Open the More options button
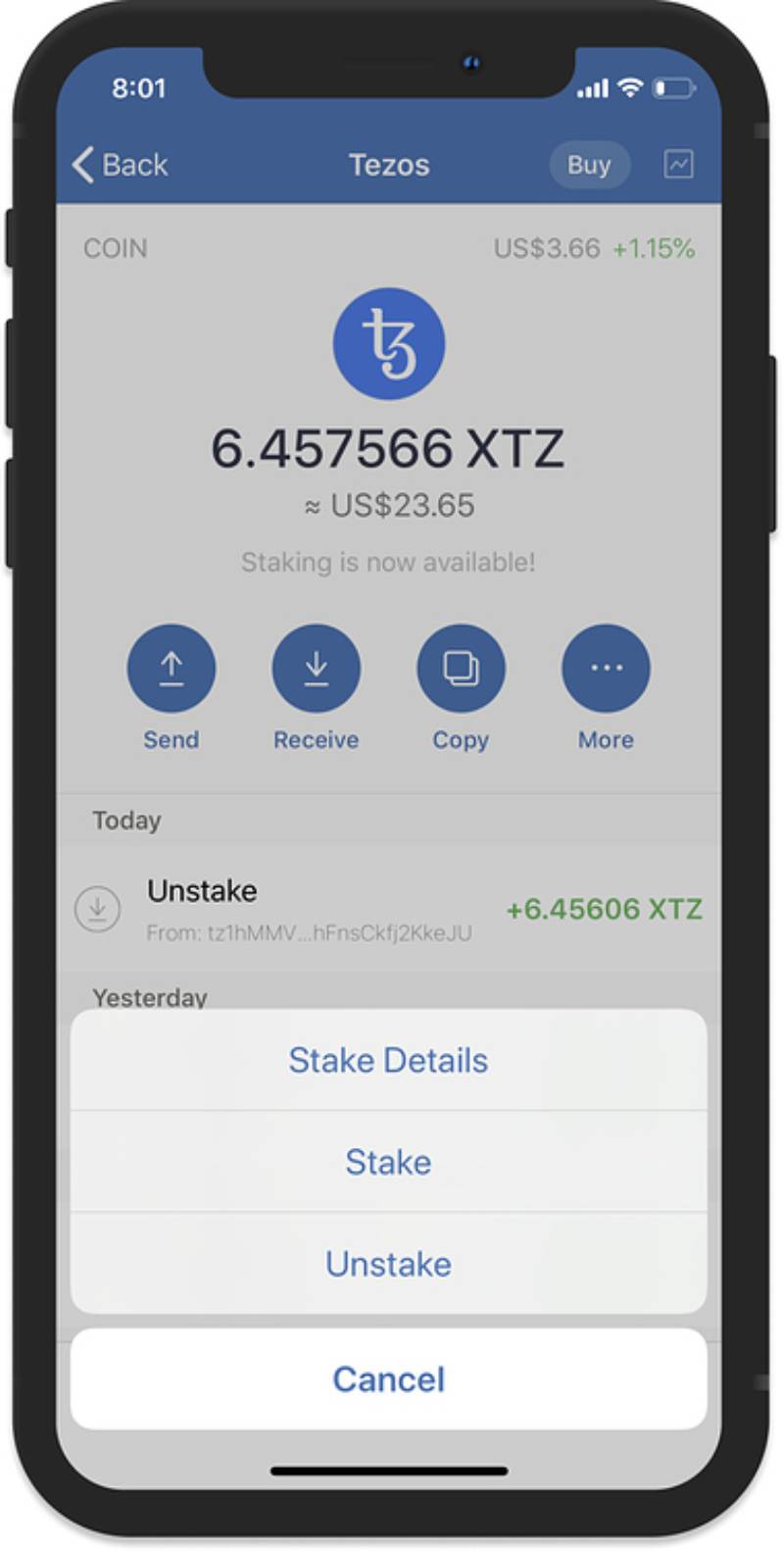784x1552 pixels. [606, 669]
